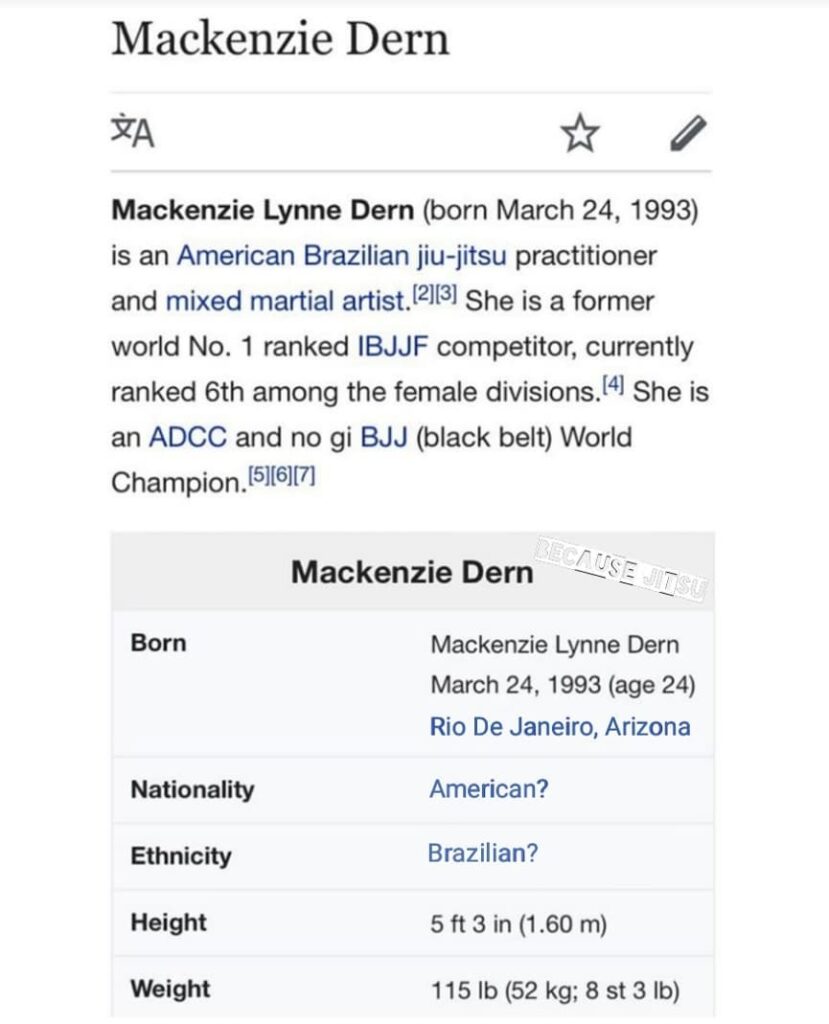Open the Rio De Janeiro, Arizona birthplace link
The image size is (829, 1024).
560,727
